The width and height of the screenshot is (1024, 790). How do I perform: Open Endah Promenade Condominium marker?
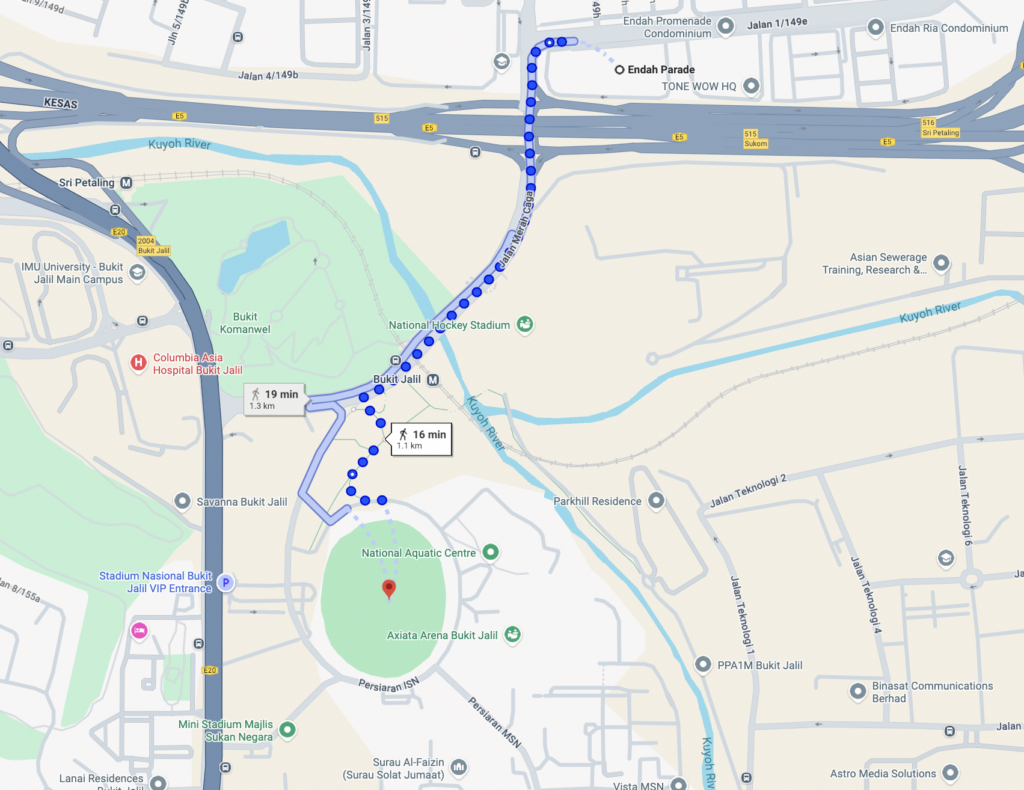(726, 27)
